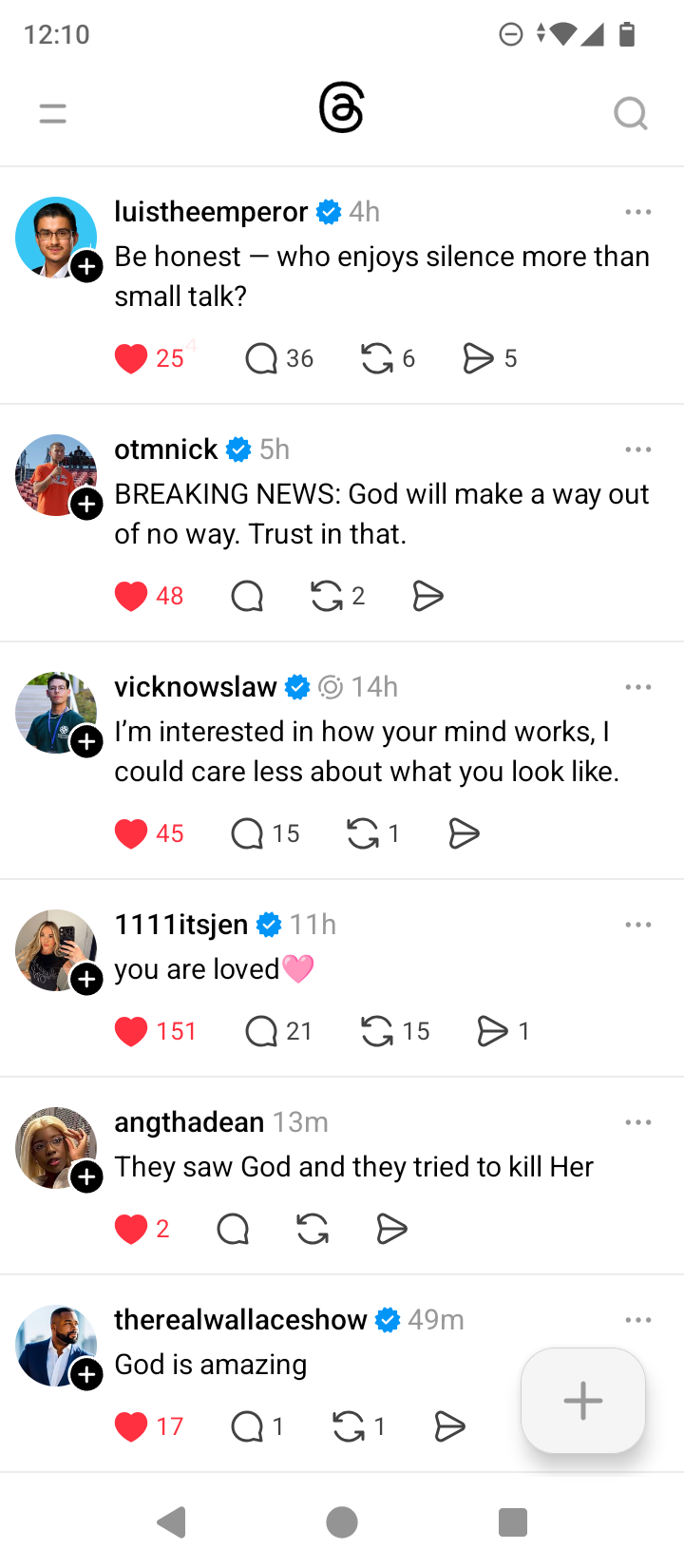Open options menu for vicknowslaw's post

[638, 687]
